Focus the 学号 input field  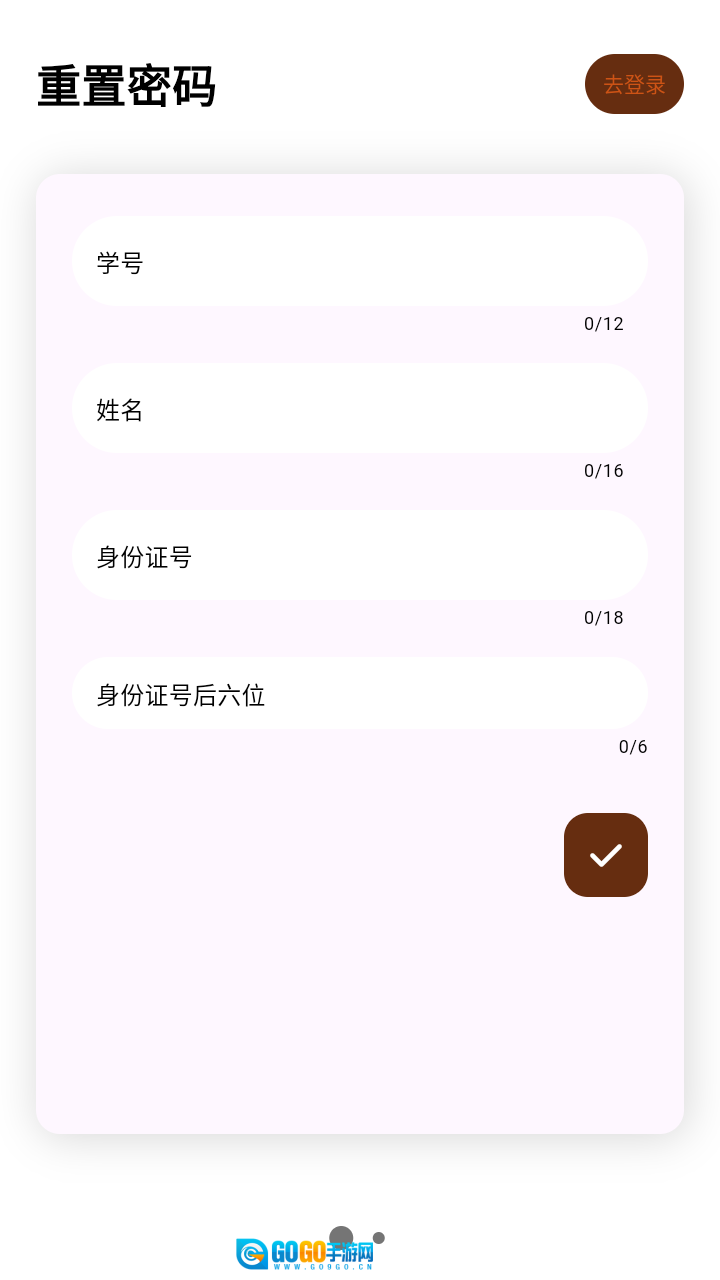(360, 262)
